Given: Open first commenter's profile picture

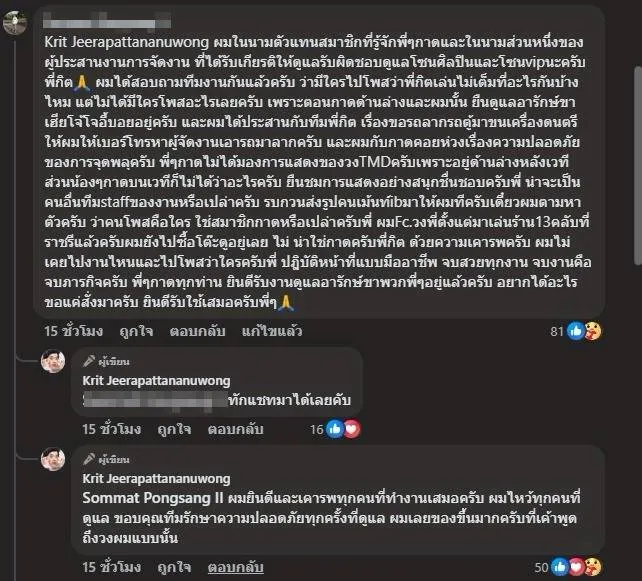Looking at the screenshot, I should (x=14, y=22).
